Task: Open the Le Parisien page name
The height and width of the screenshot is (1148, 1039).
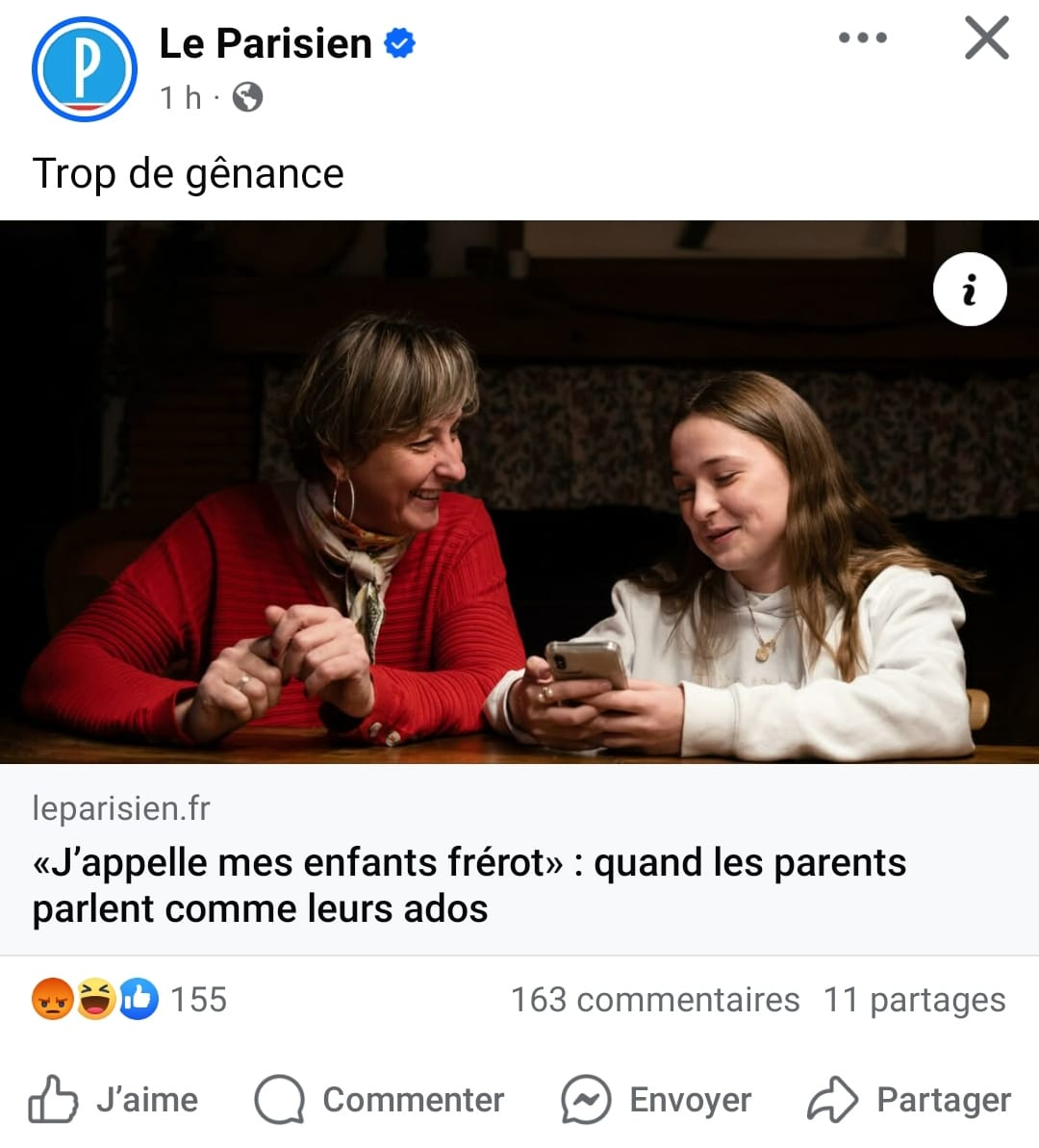Action: (266, 43)
